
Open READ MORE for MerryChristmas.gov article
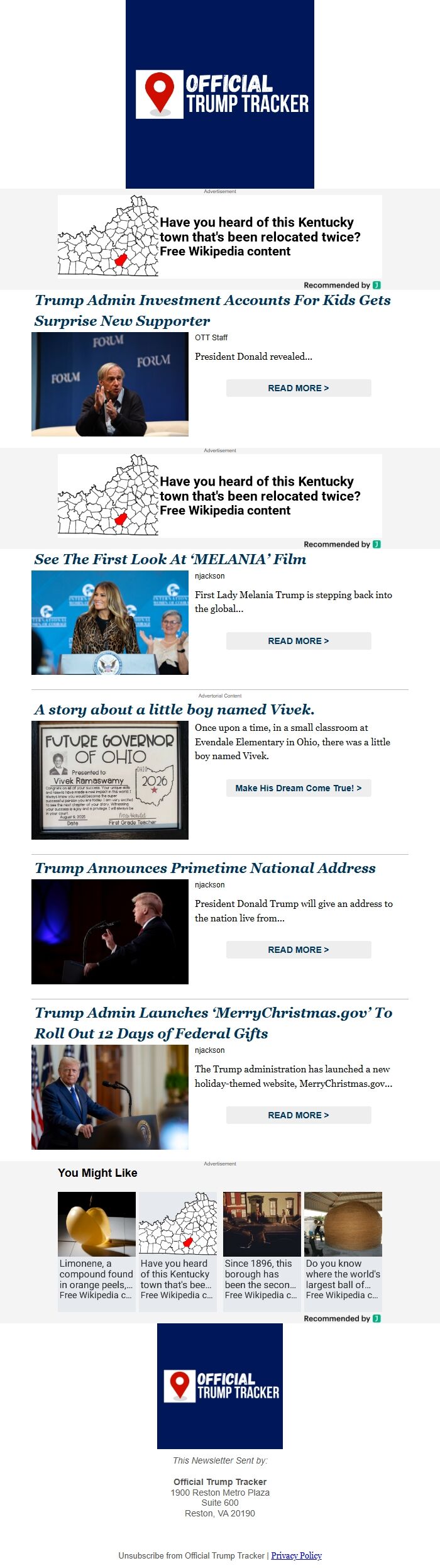299,1115
